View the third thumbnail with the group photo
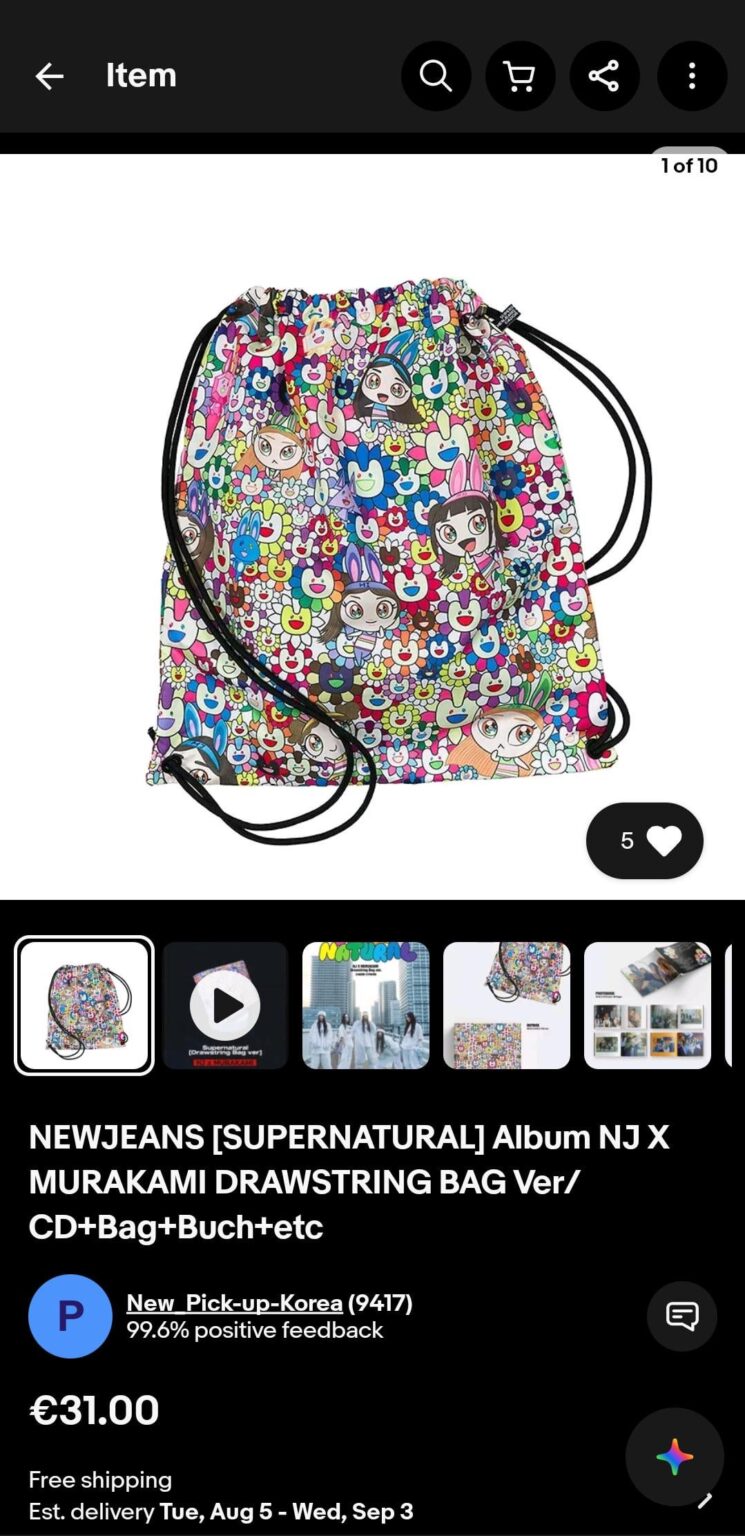The image size is (745, 1536). [366, 1005]
